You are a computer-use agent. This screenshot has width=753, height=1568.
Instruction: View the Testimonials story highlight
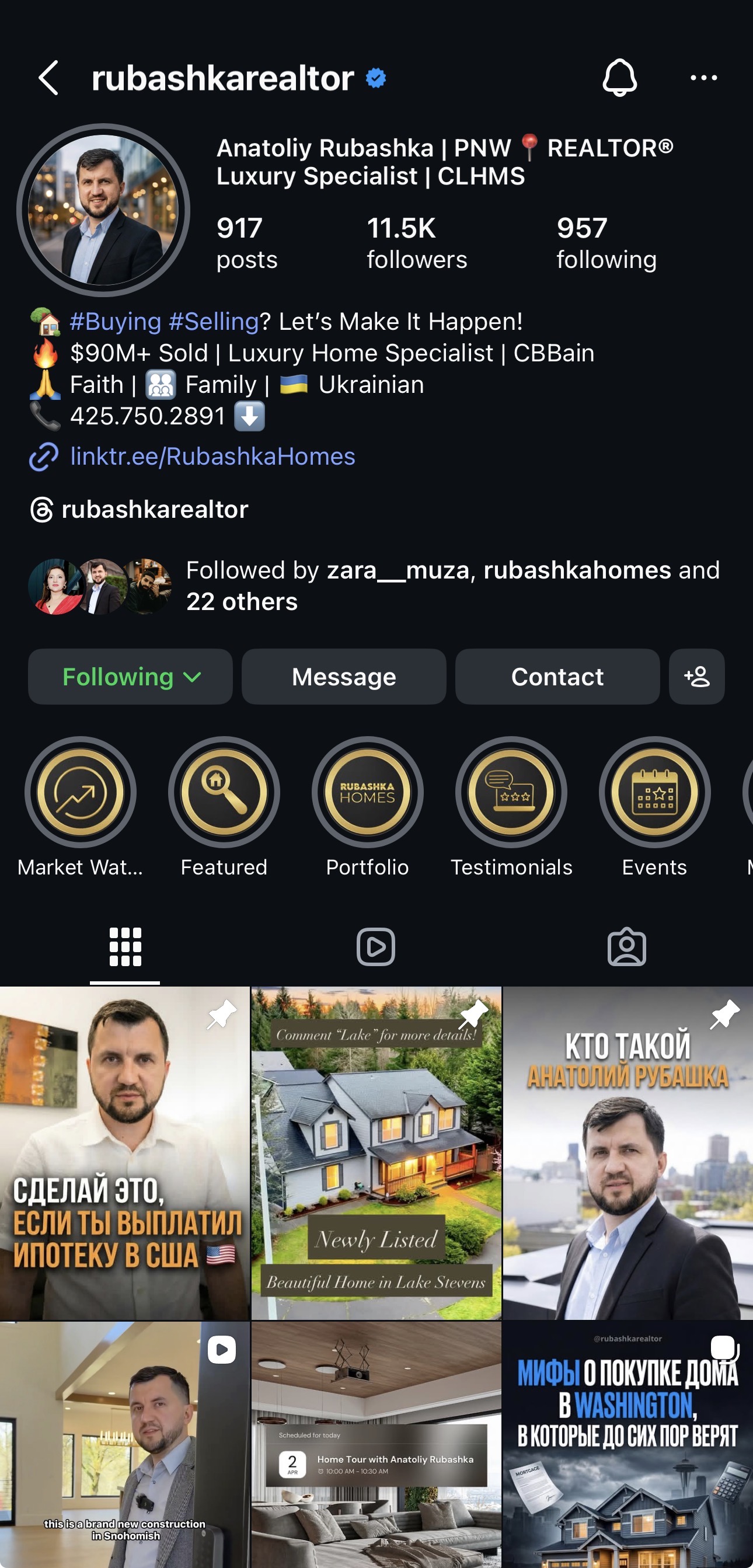tap(511, 793)
